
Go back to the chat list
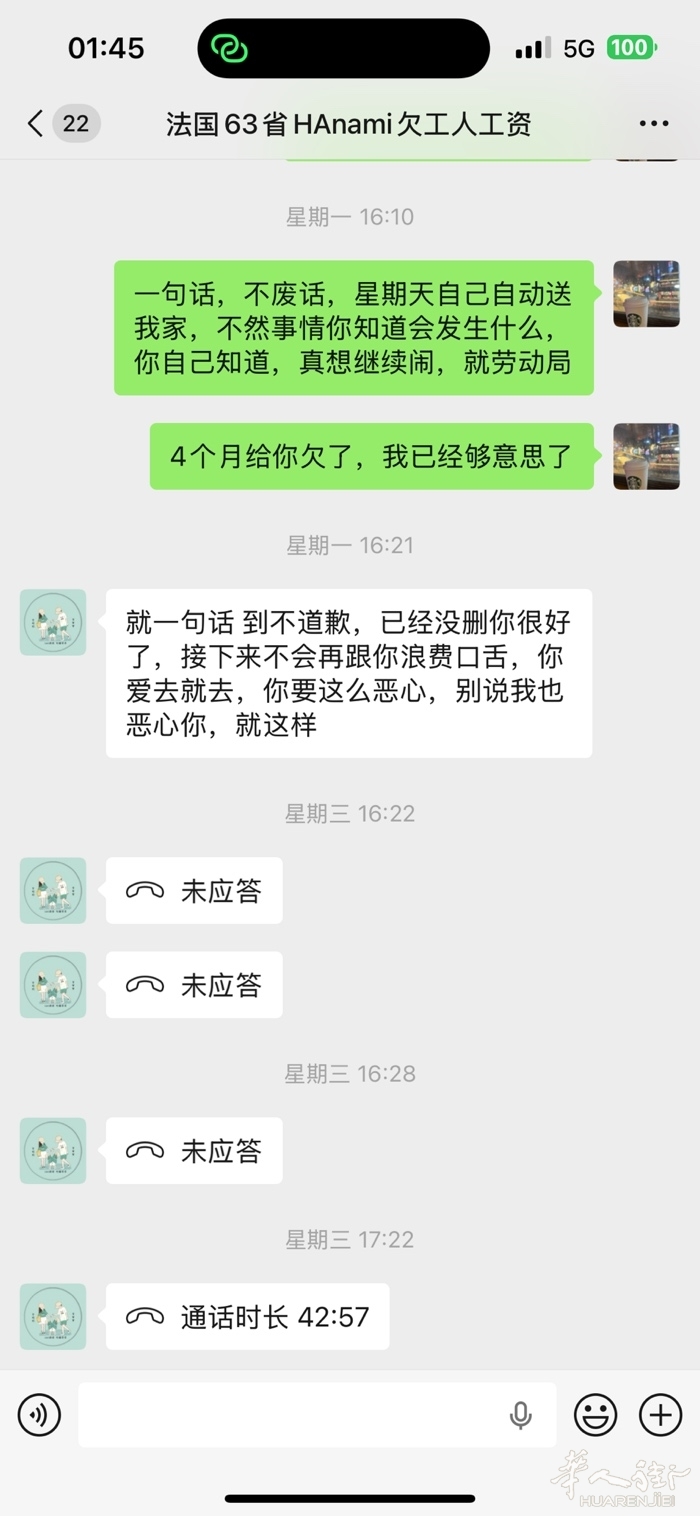point(36,124)
